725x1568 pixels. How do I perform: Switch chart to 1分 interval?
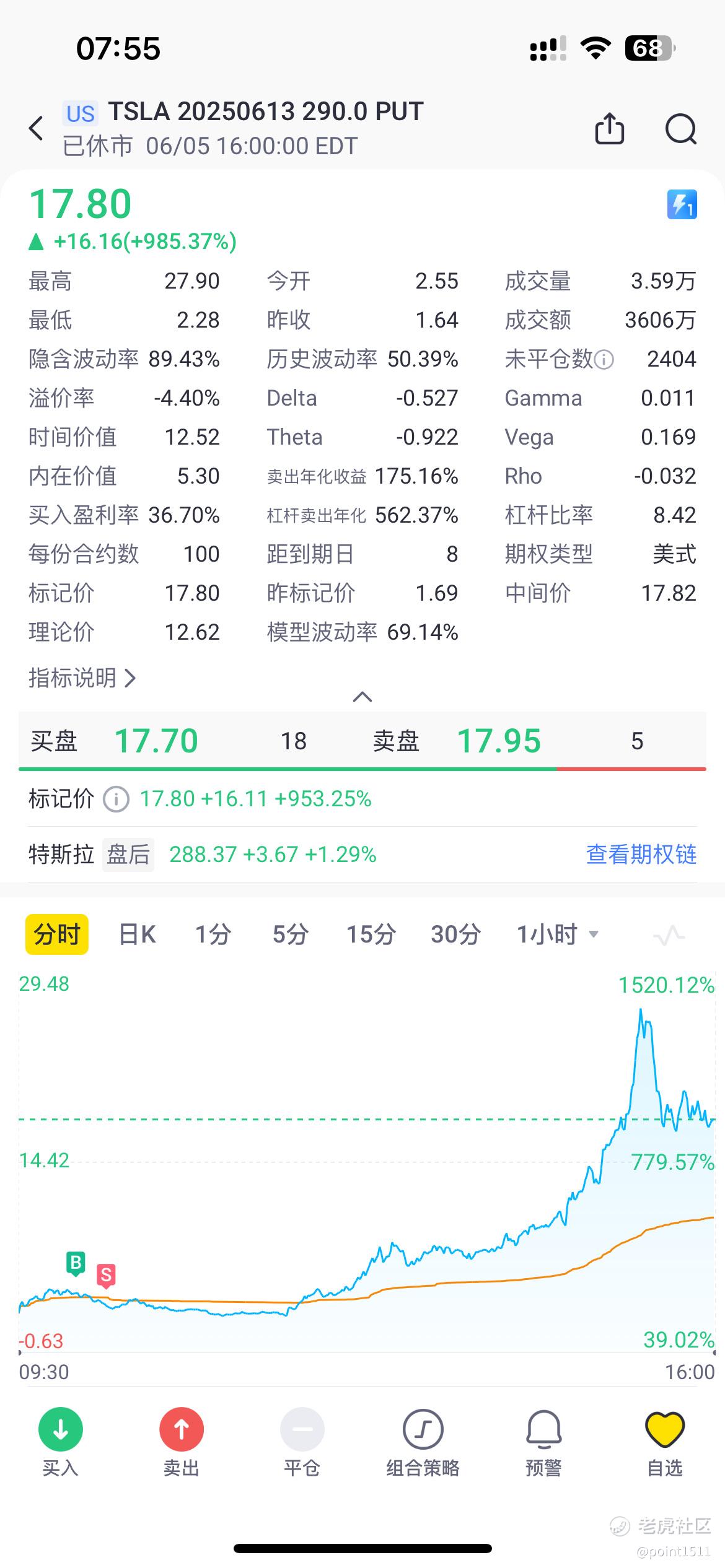click(x=213, y=934)
